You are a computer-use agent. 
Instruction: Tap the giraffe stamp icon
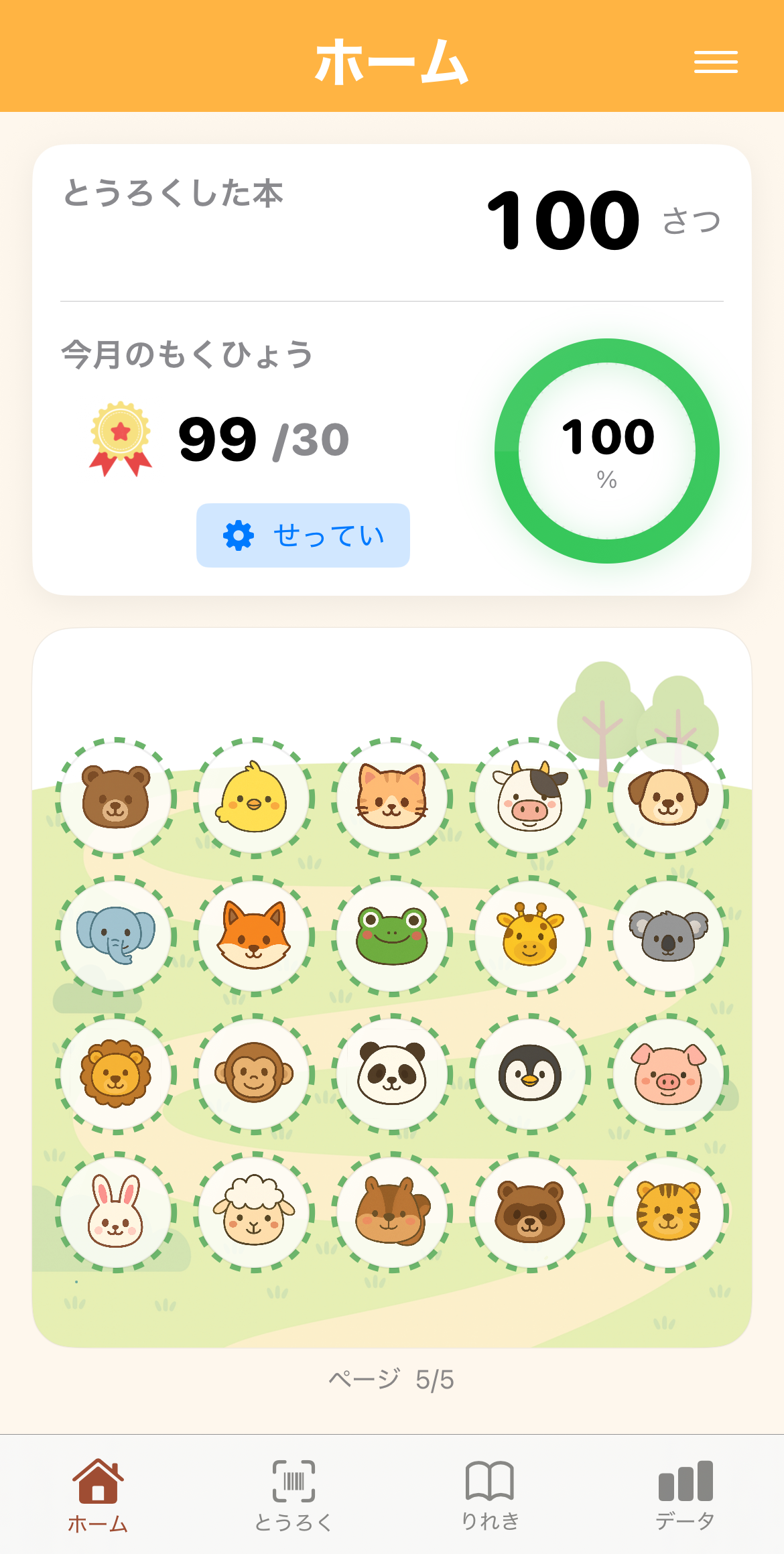tap(529, 936)
